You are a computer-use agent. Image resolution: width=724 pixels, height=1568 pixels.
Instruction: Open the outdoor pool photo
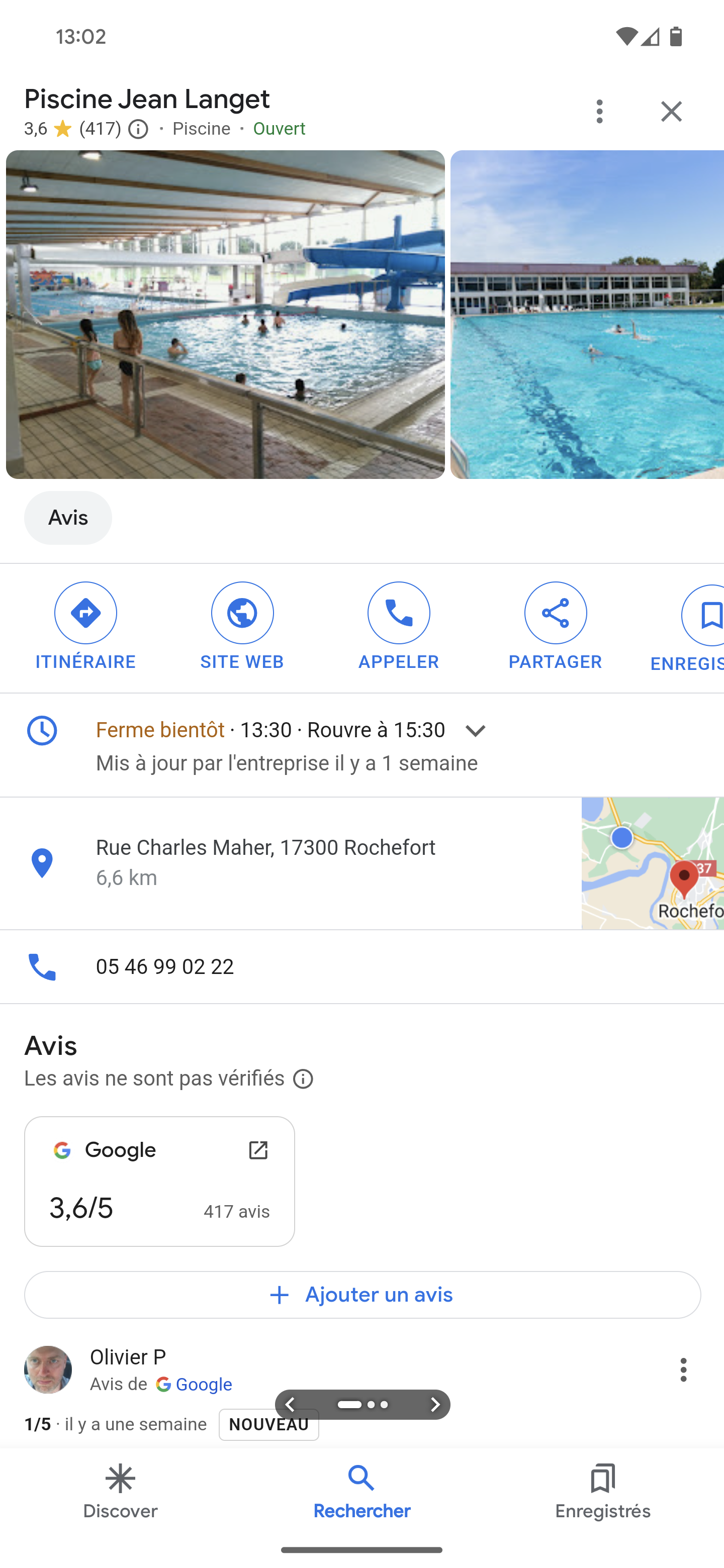pyautogui.click(x=586, y=314)
